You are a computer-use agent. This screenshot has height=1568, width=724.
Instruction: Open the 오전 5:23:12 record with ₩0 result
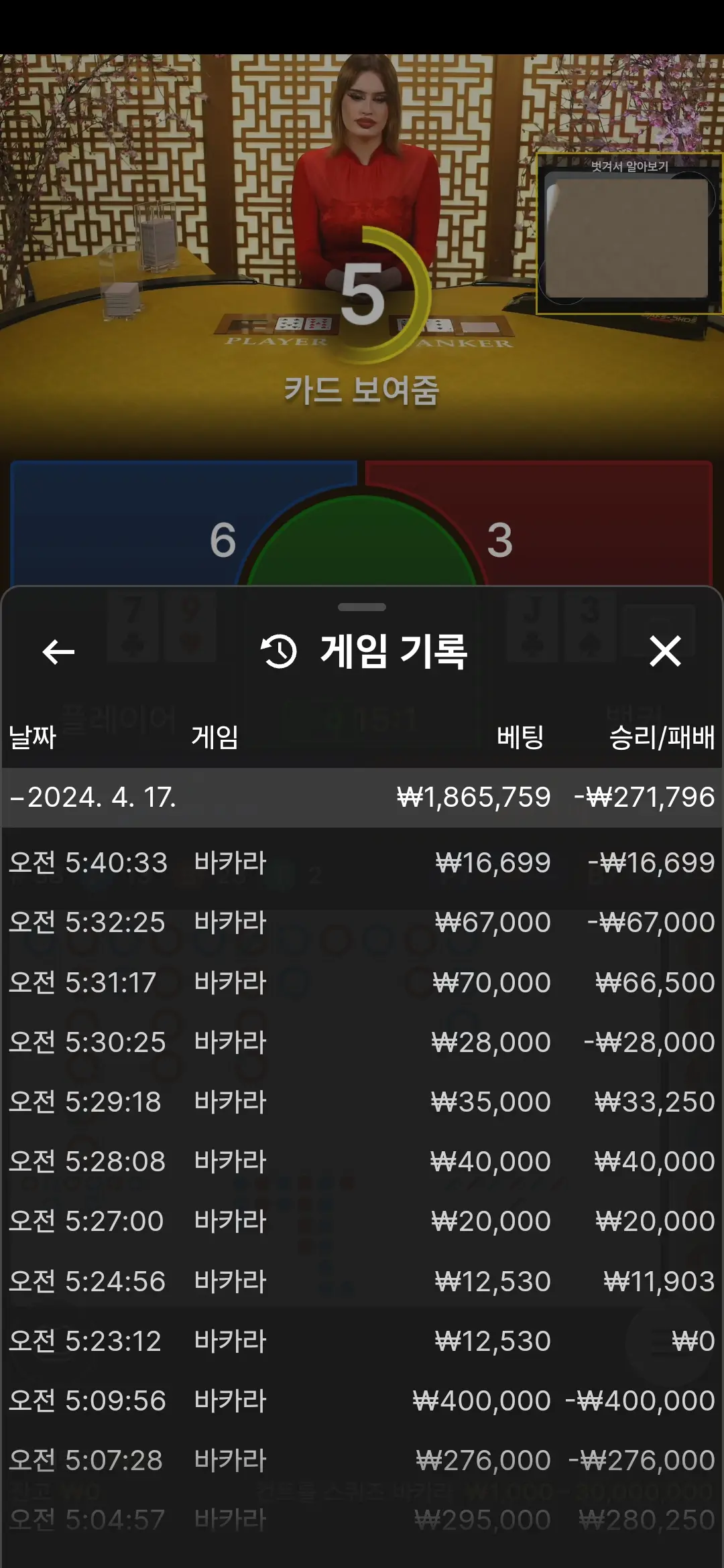(362, 1341)
